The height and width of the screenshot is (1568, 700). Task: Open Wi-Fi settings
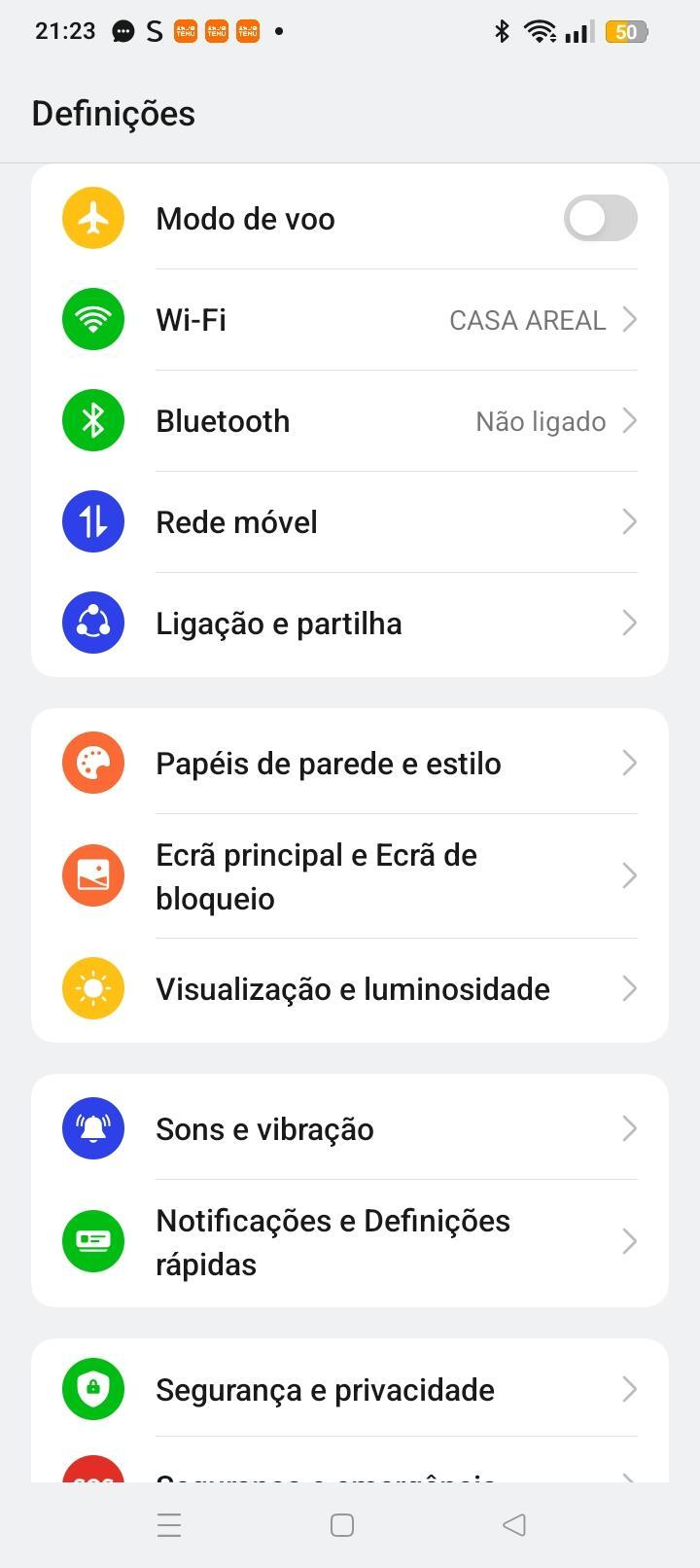click(x=350, y=320)
